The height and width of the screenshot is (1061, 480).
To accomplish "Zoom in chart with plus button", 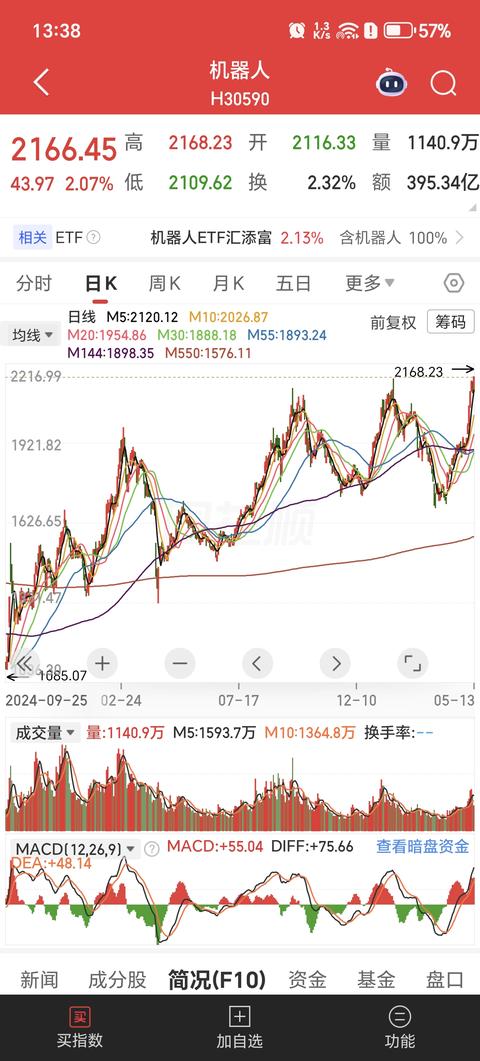I will click(102, 664).
